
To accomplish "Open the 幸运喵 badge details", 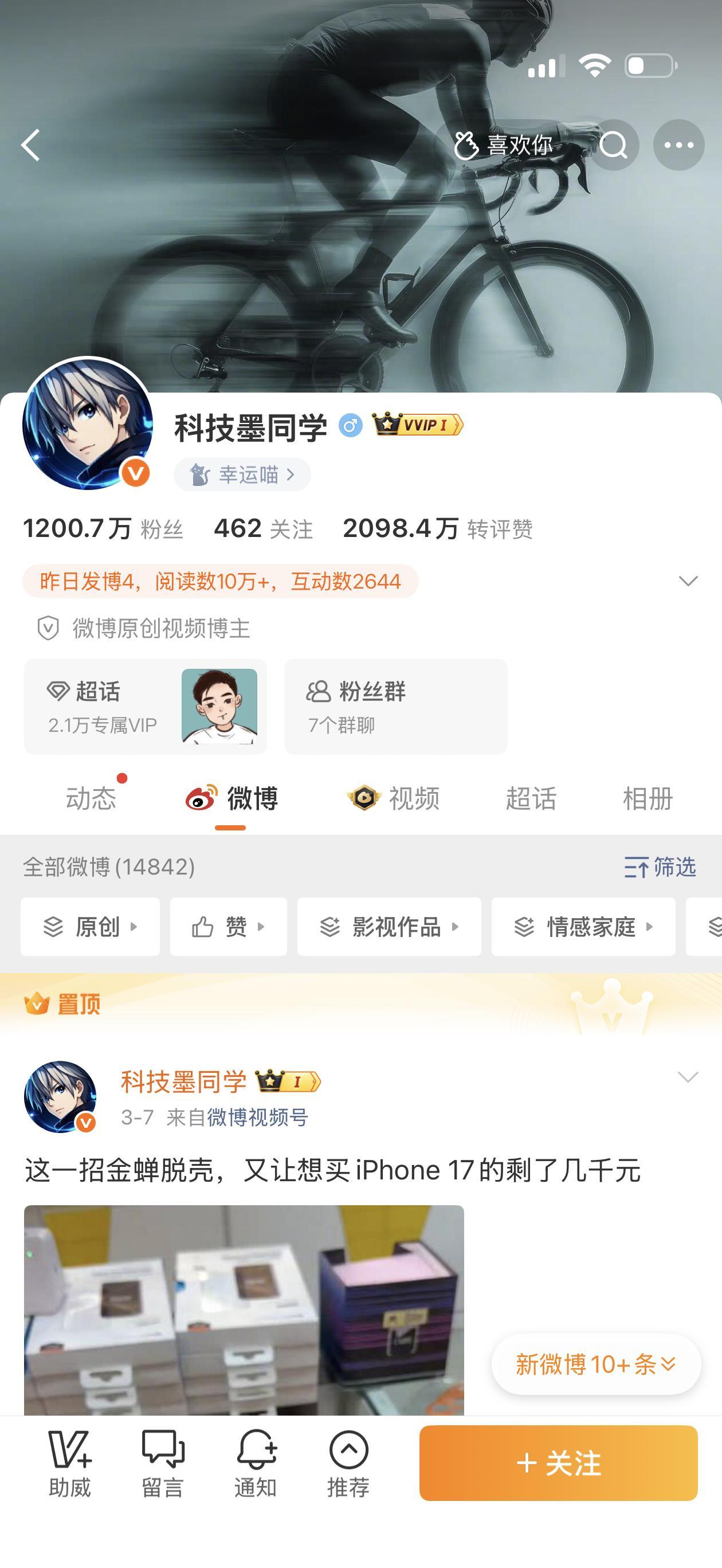I will pyautogui.click(x=242, y=474).
